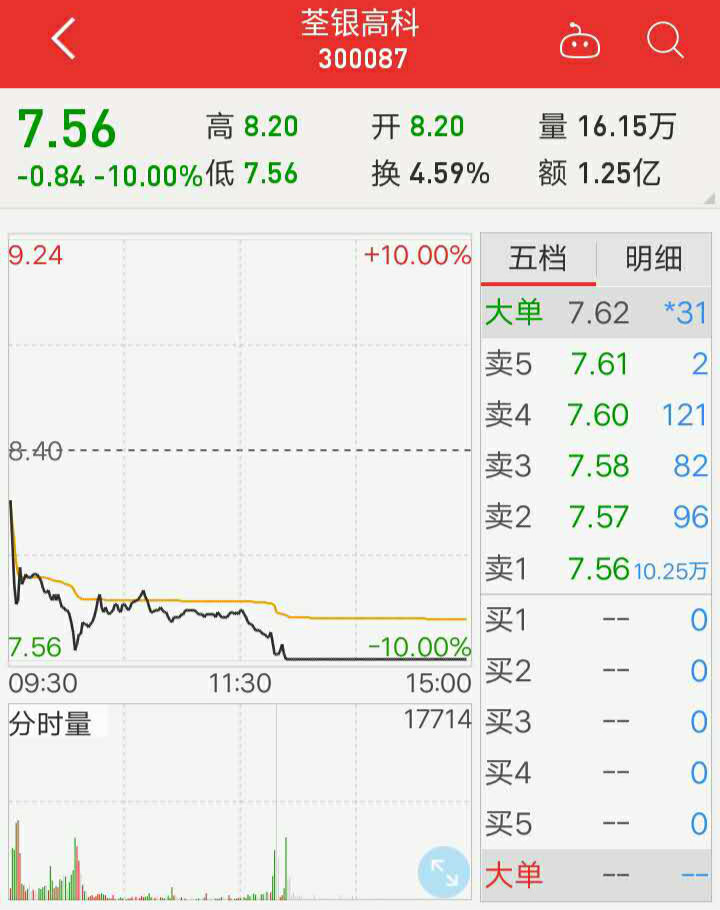Select the 买1 order row

596,620
